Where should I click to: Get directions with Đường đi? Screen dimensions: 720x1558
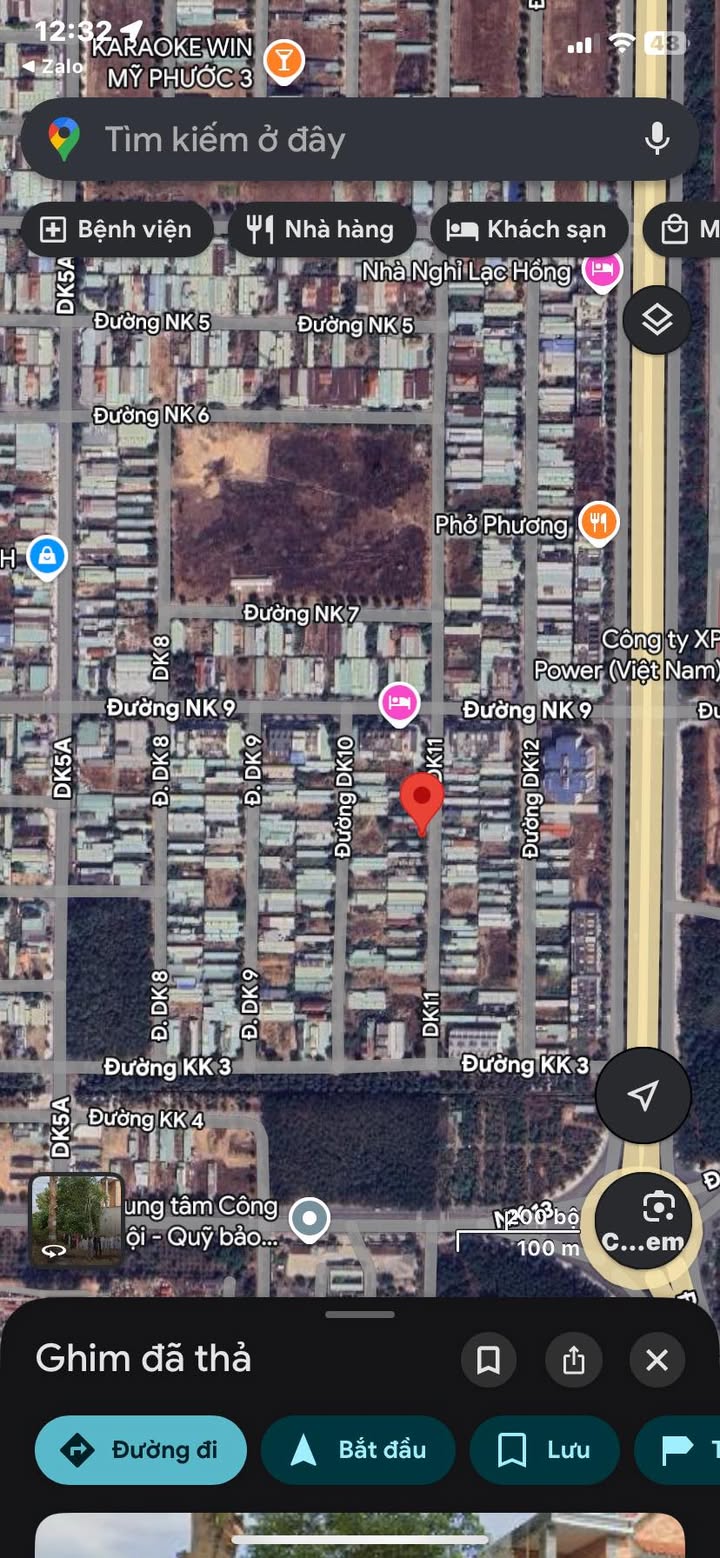tap(141, 1450)
